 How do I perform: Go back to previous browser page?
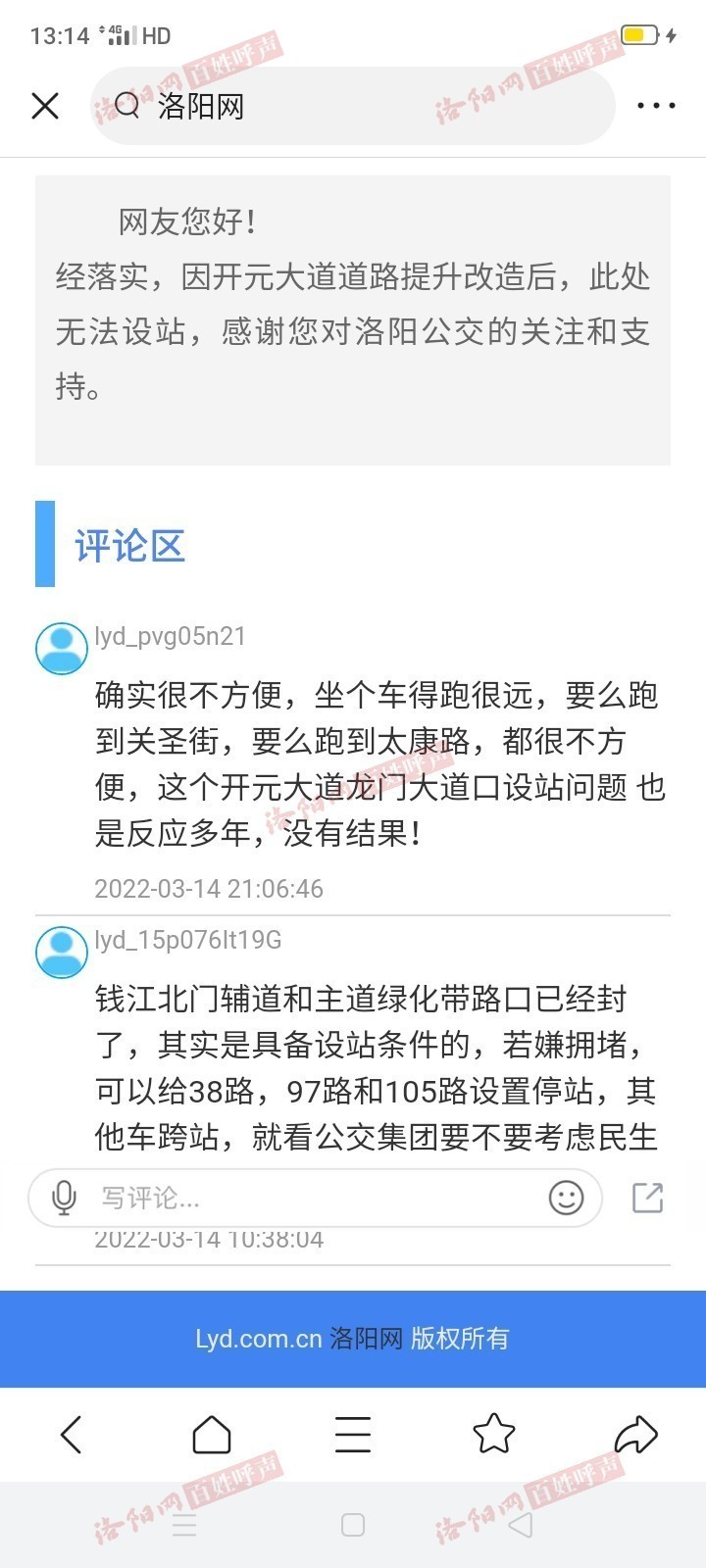[x=72, y=1435]
